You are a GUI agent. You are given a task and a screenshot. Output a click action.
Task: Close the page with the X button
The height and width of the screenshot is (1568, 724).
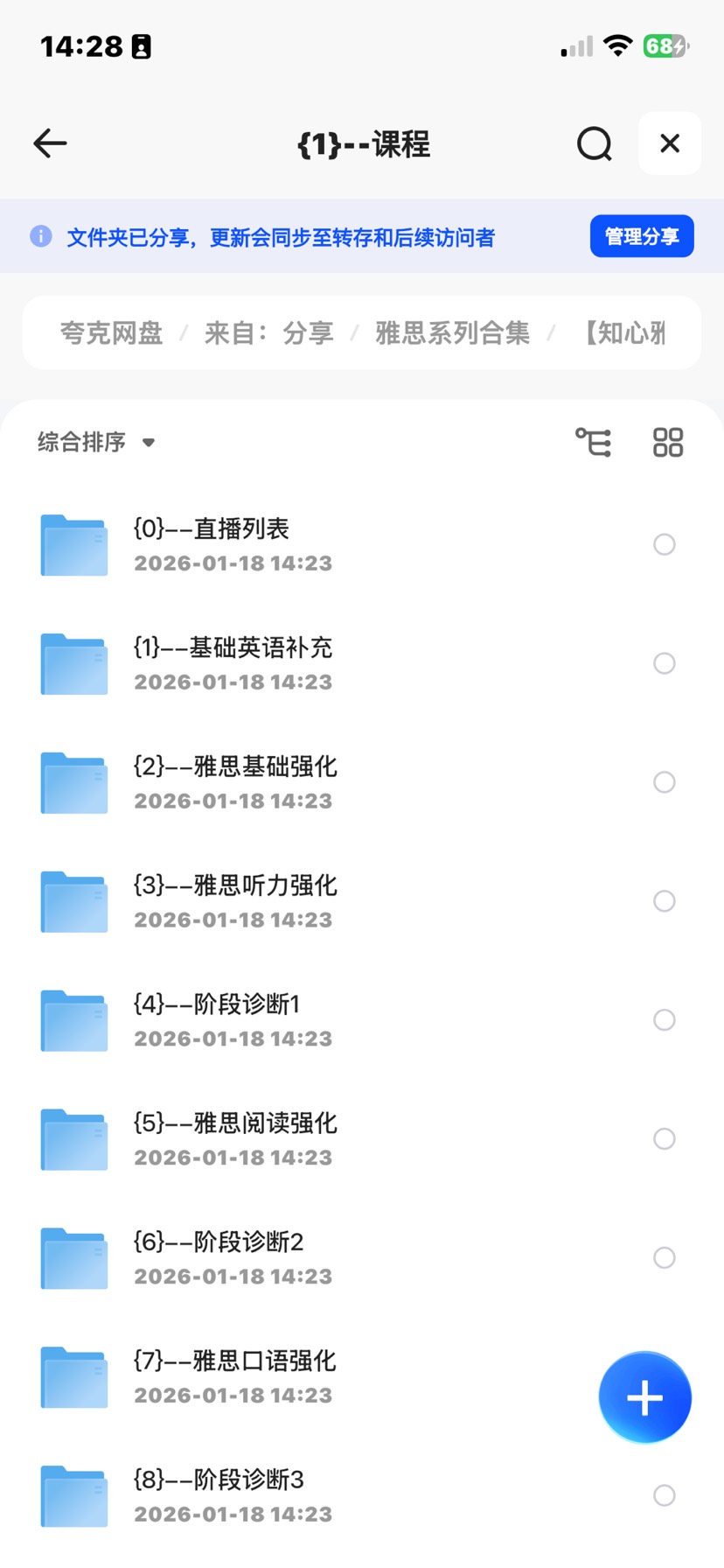(669, 143)
